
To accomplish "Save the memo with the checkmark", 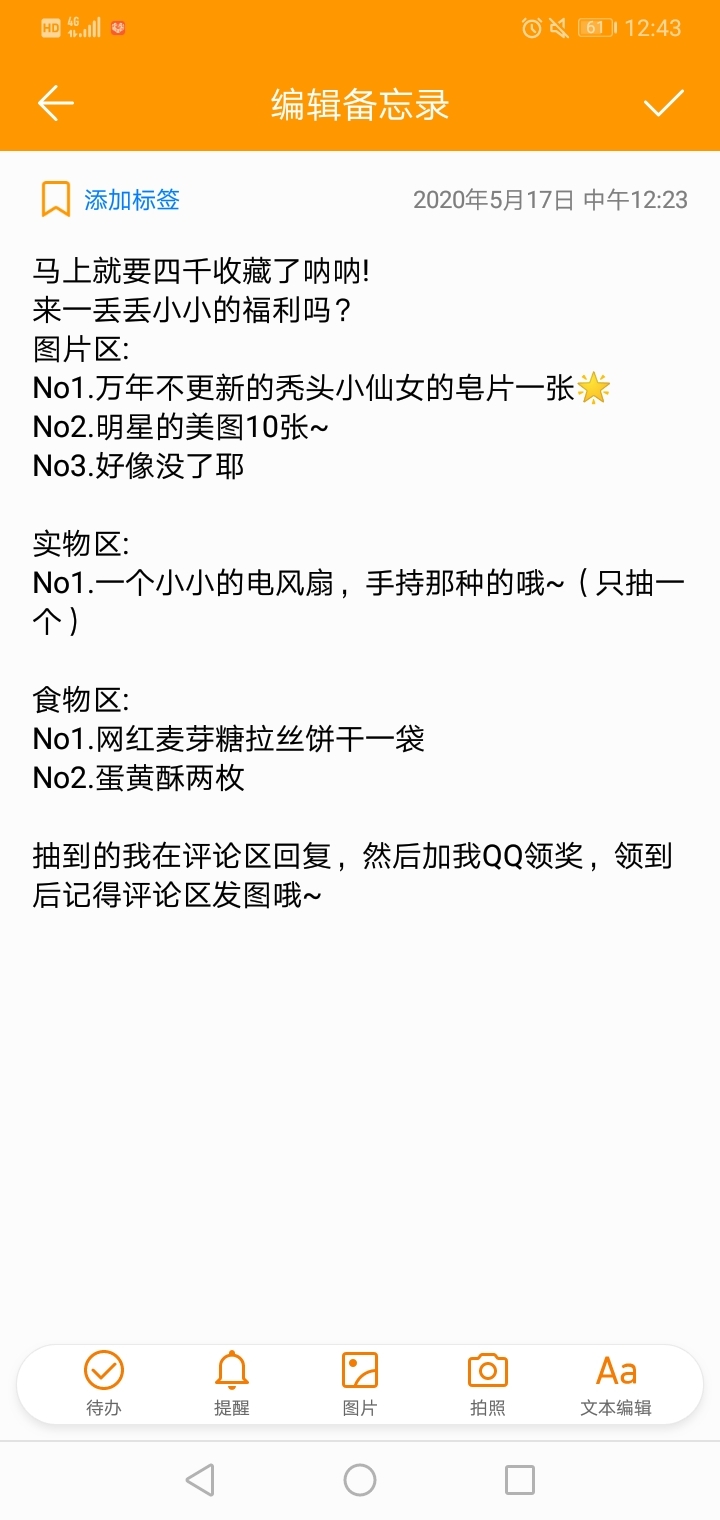I will click(663, 103).
